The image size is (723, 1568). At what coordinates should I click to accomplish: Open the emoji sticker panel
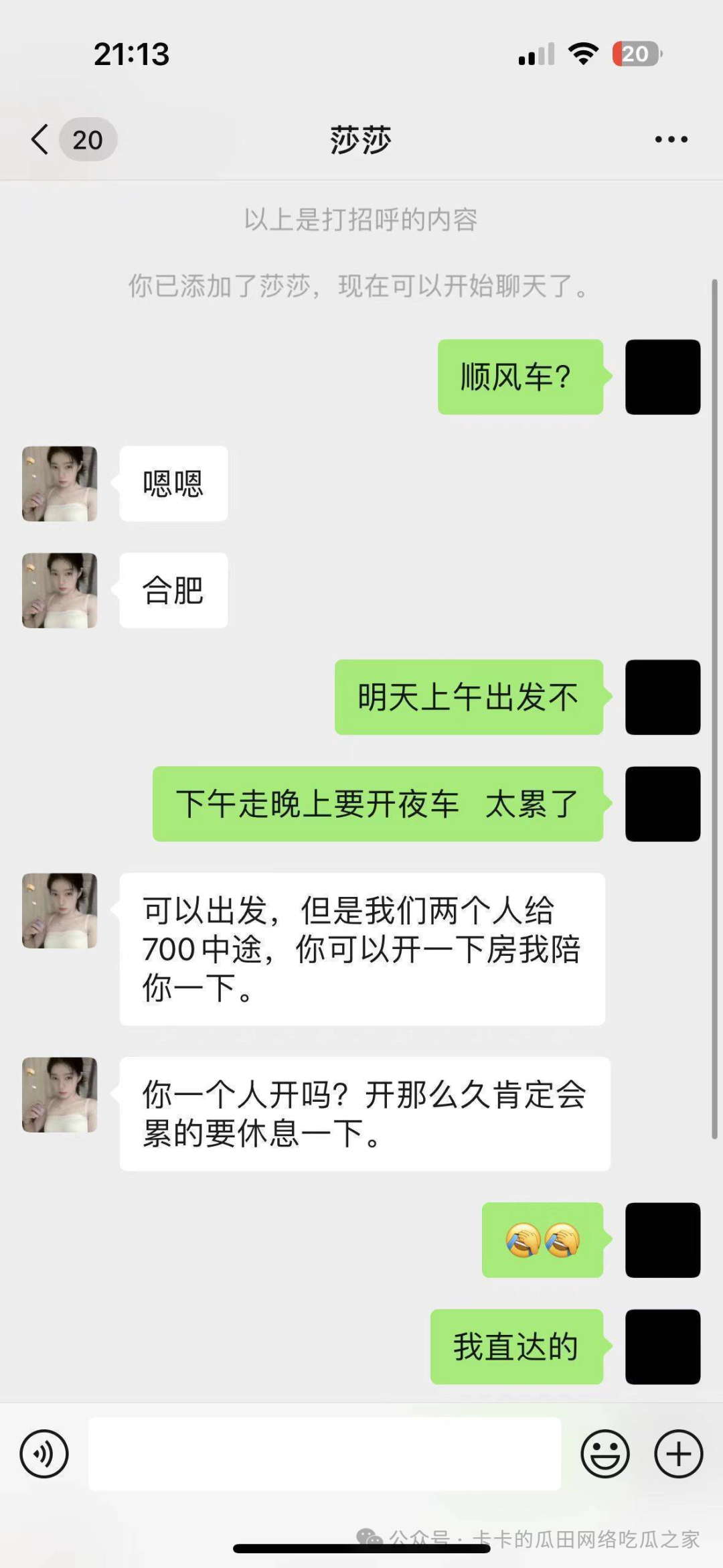pos(605,1453)
